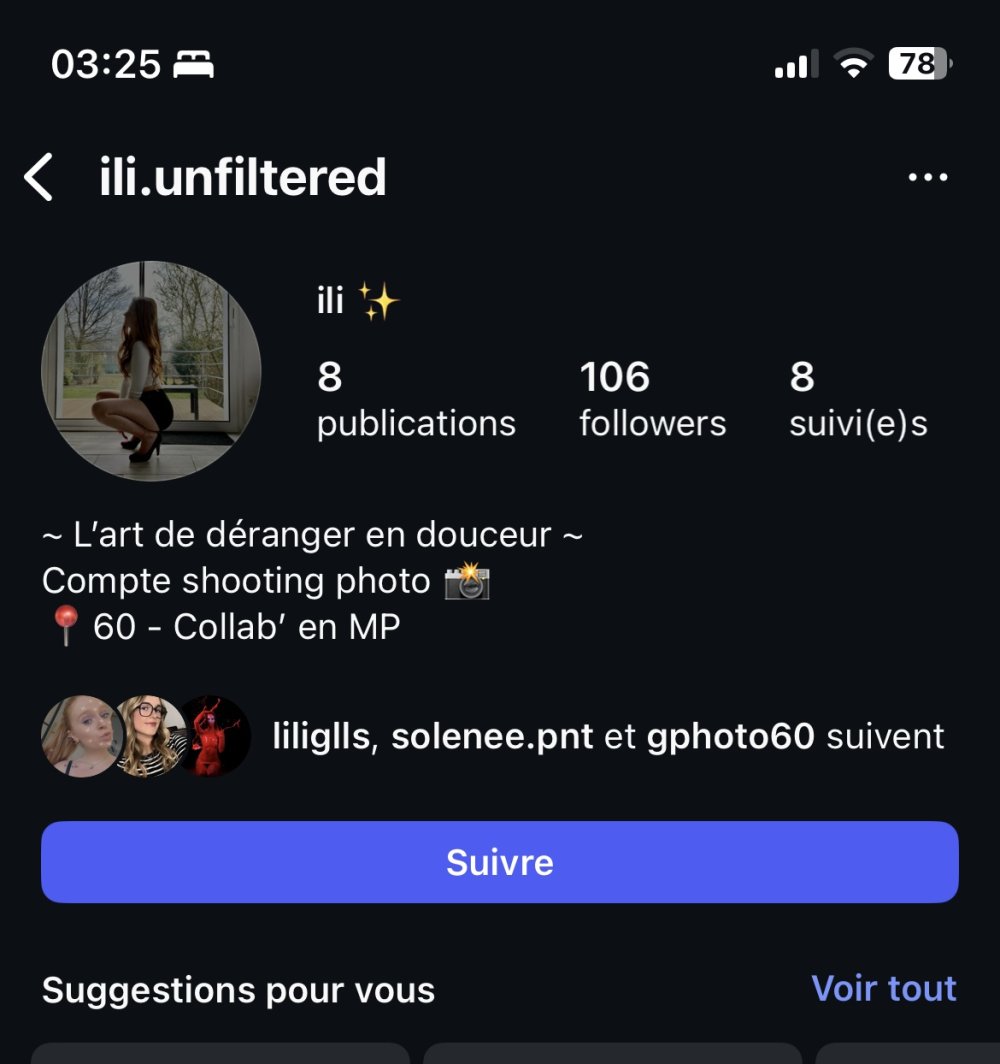1000x1064 pixels.
Task: Go back using the top-left arrow
Action: [39, 178]
